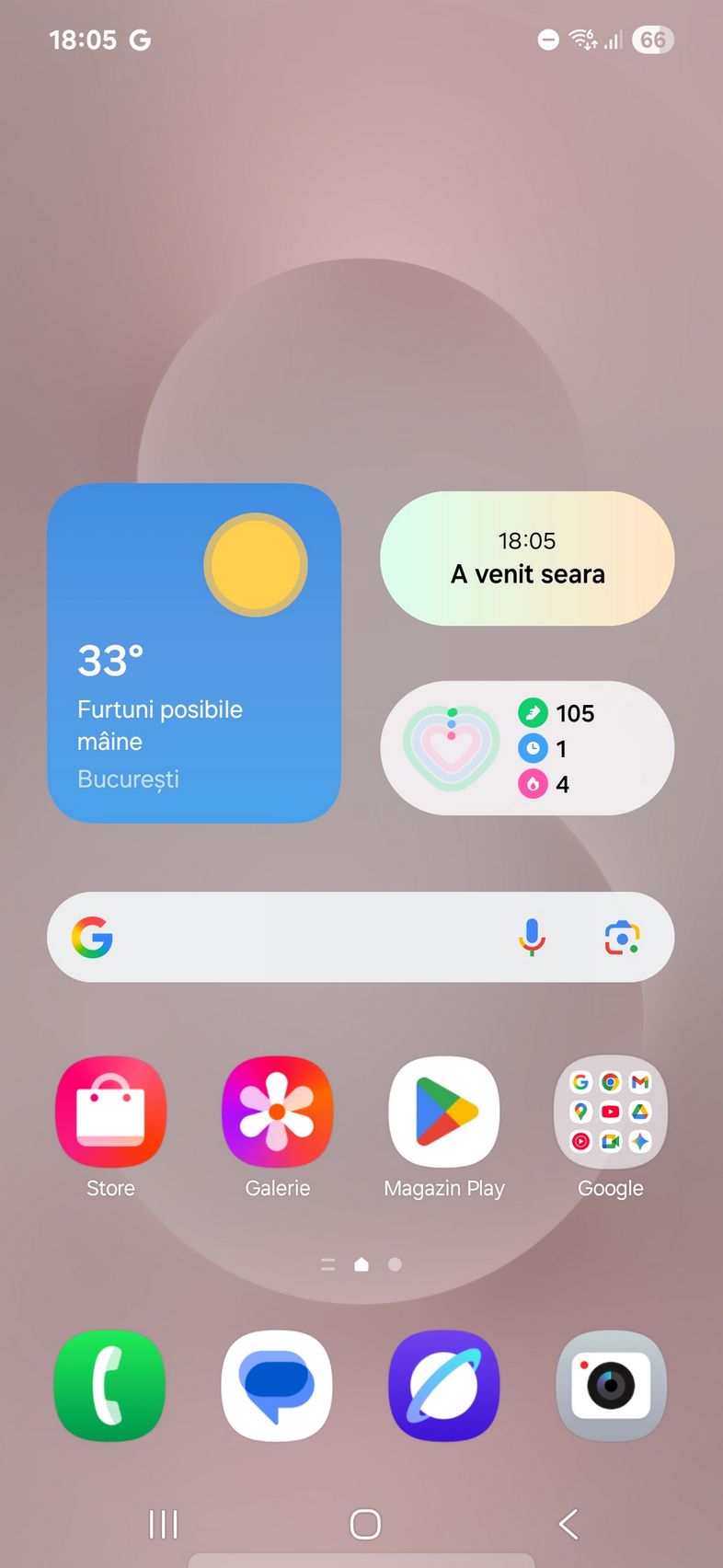This screenshot has height=1568, width=723.
Task: Open the Camera app
Action: (611, 1386)
